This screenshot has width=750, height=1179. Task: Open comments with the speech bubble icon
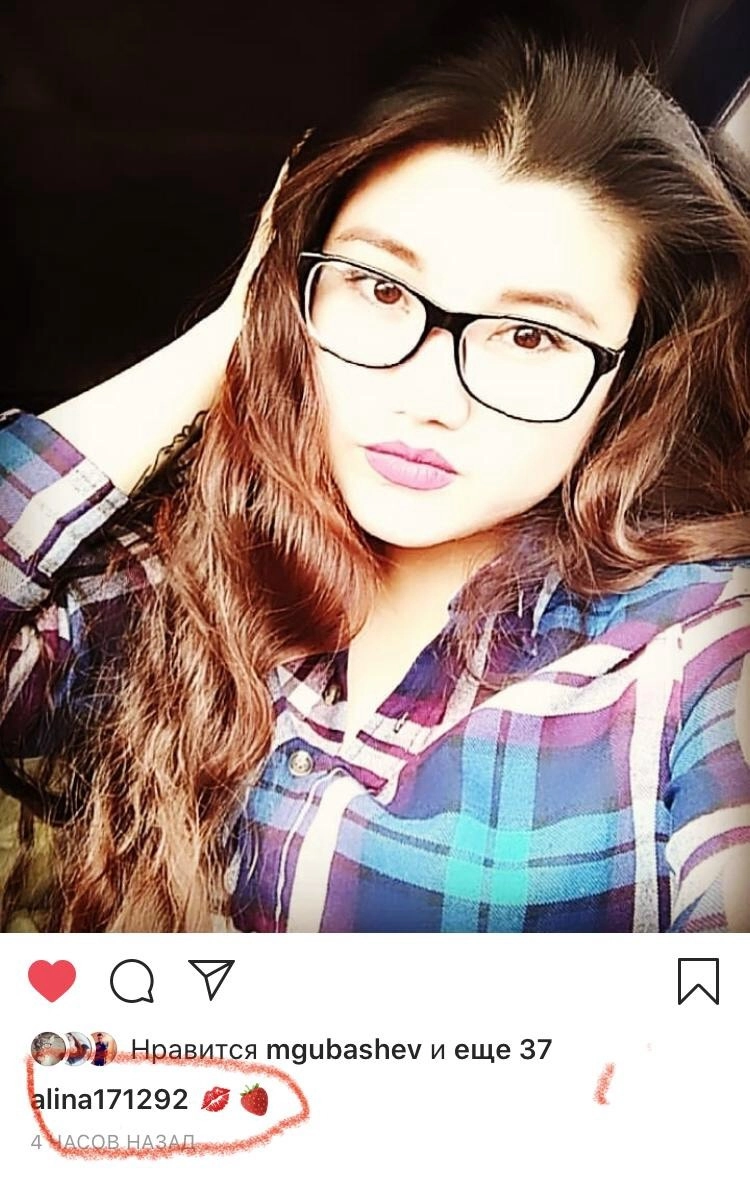132,981
